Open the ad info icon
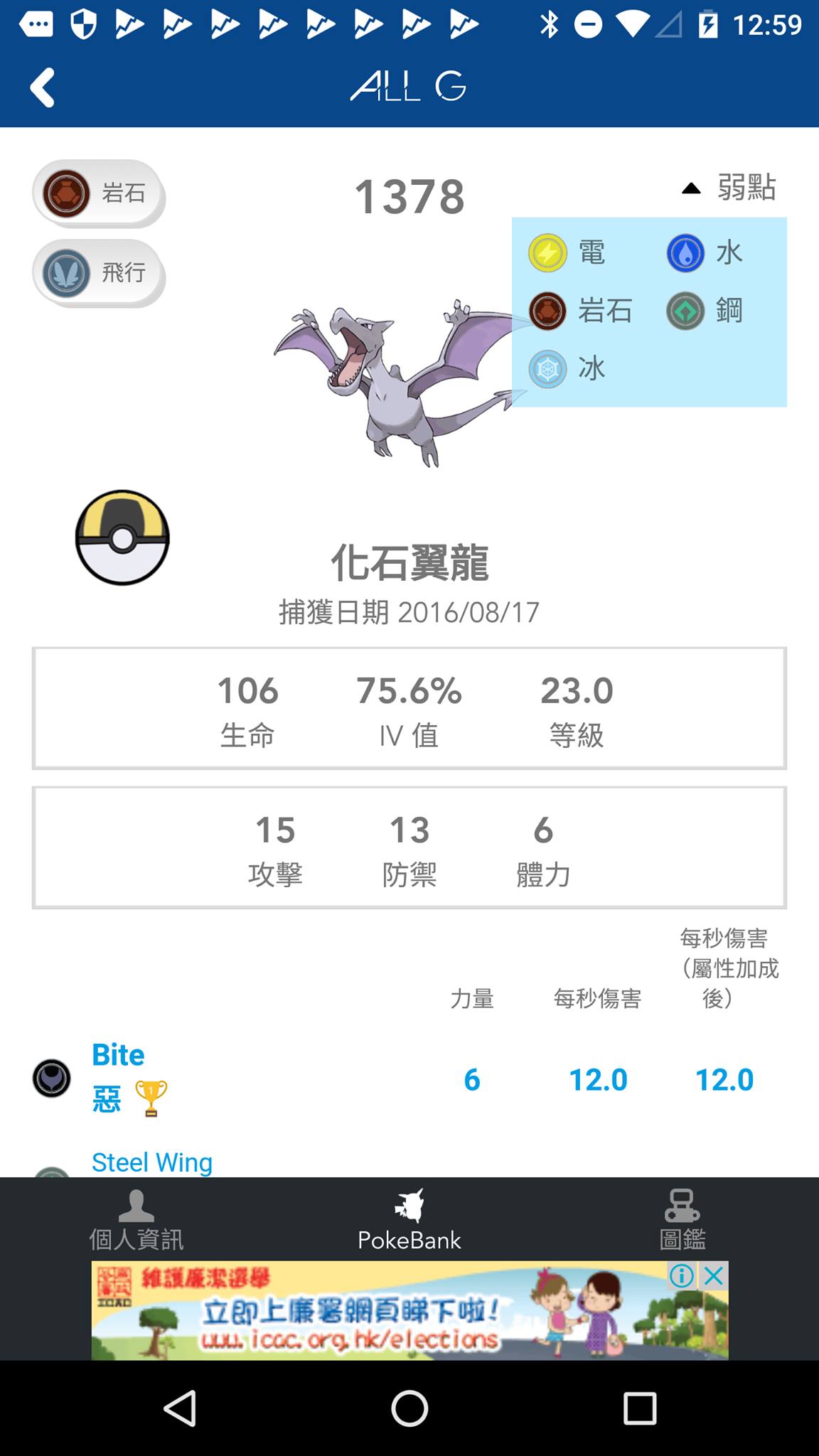This screenshot has width=819, height=1456. click(681, 1276)
